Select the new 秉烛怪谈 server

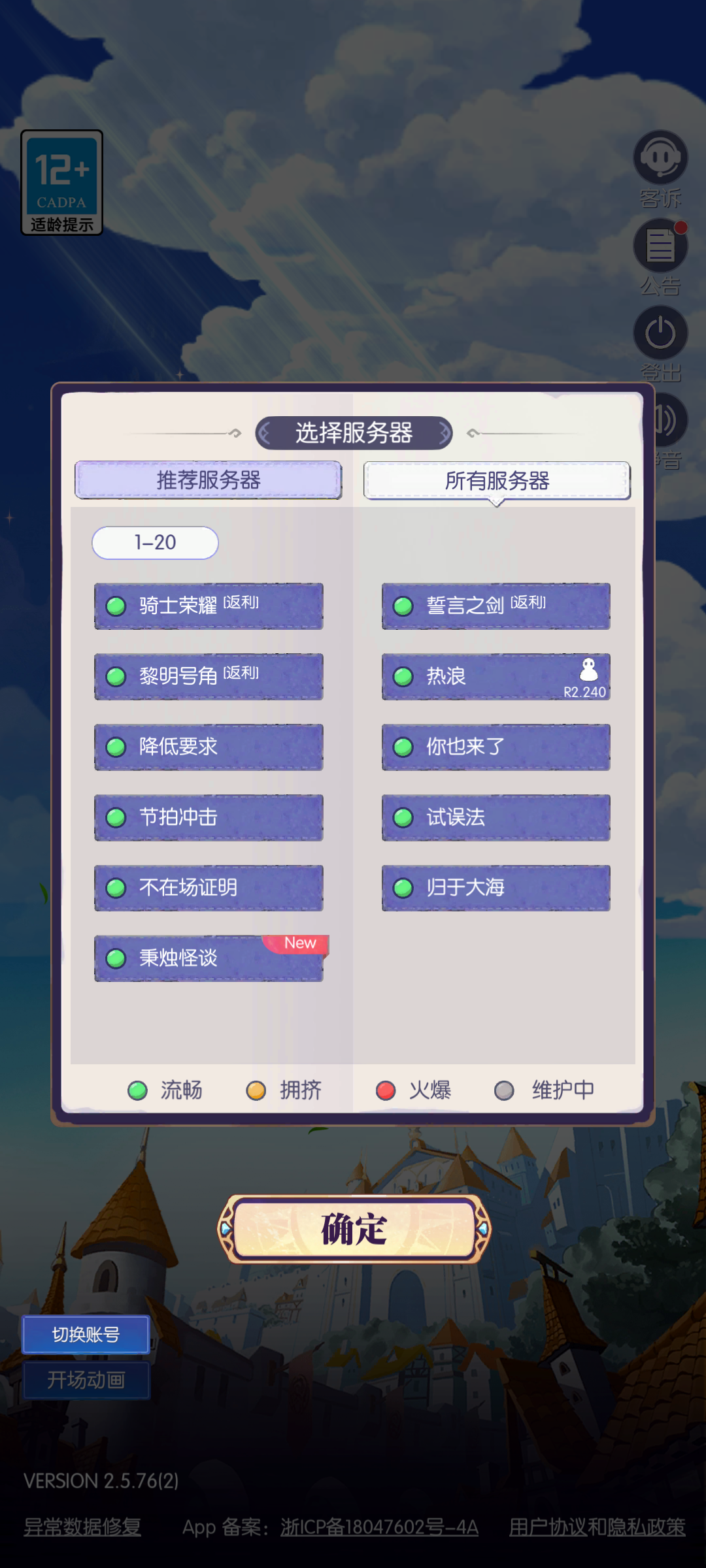[x=209, y=958]
